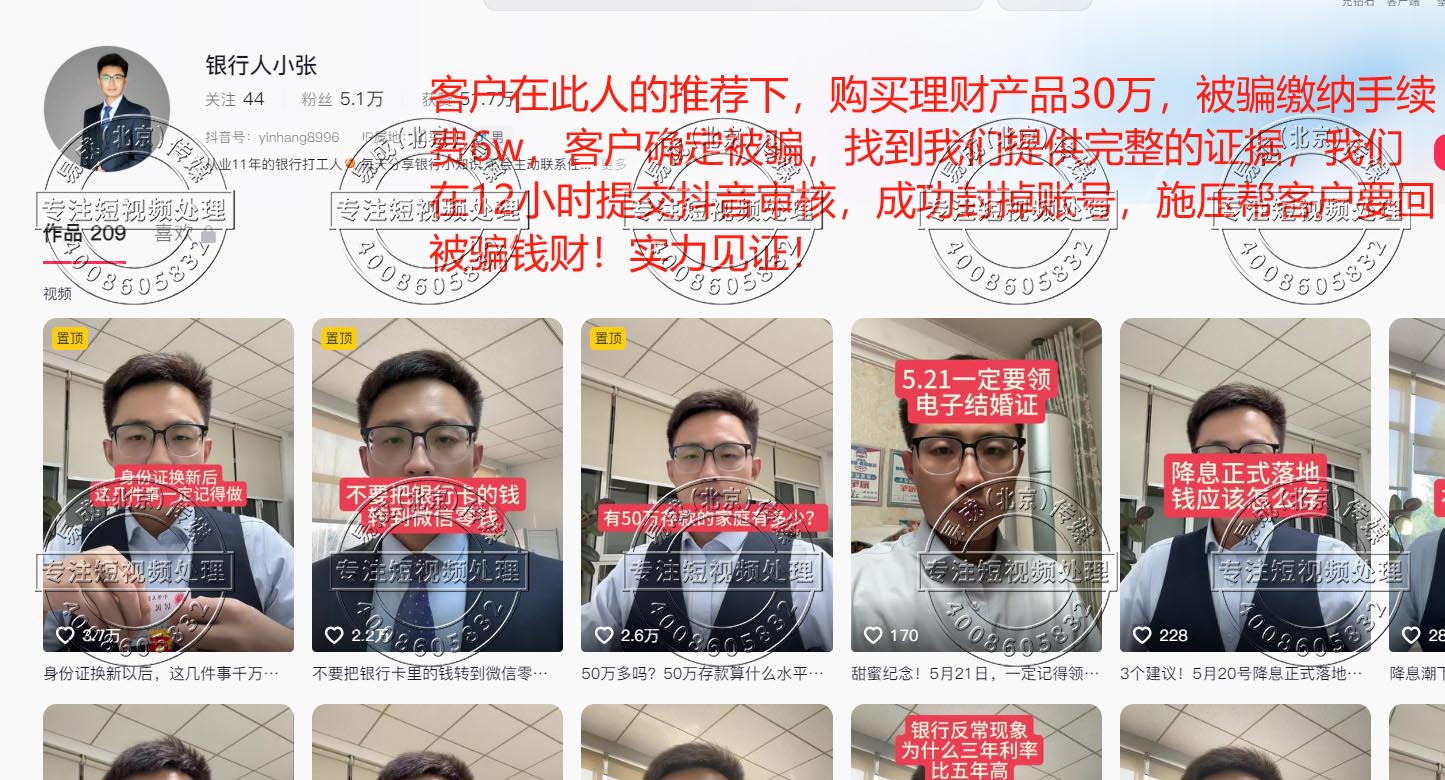View the 粉丝 5.1万 followers list
Image resolution: width=1445 pixels, height=780 pixels.
[x=342, y=99]
